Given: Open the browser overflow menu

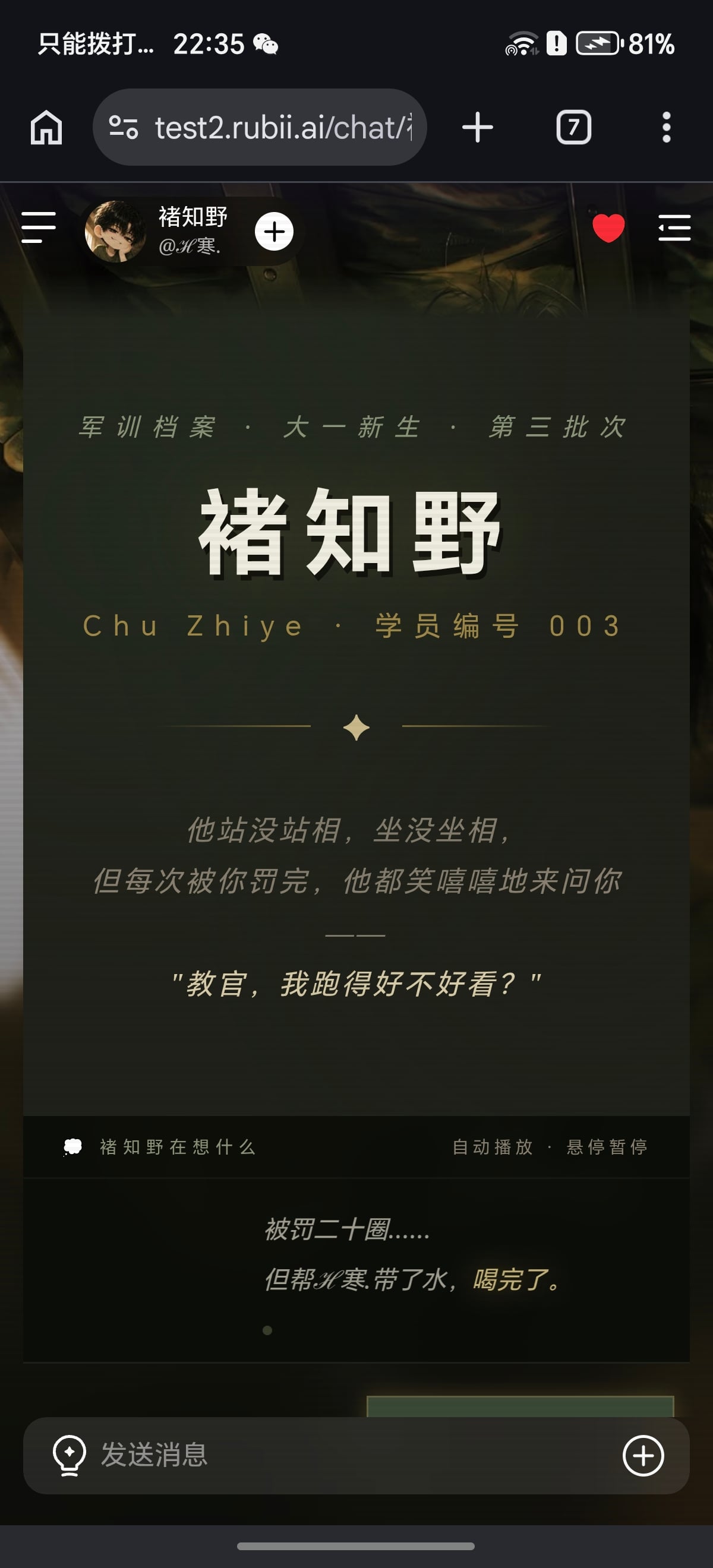Looking at the screenshot, I should 667,127.
